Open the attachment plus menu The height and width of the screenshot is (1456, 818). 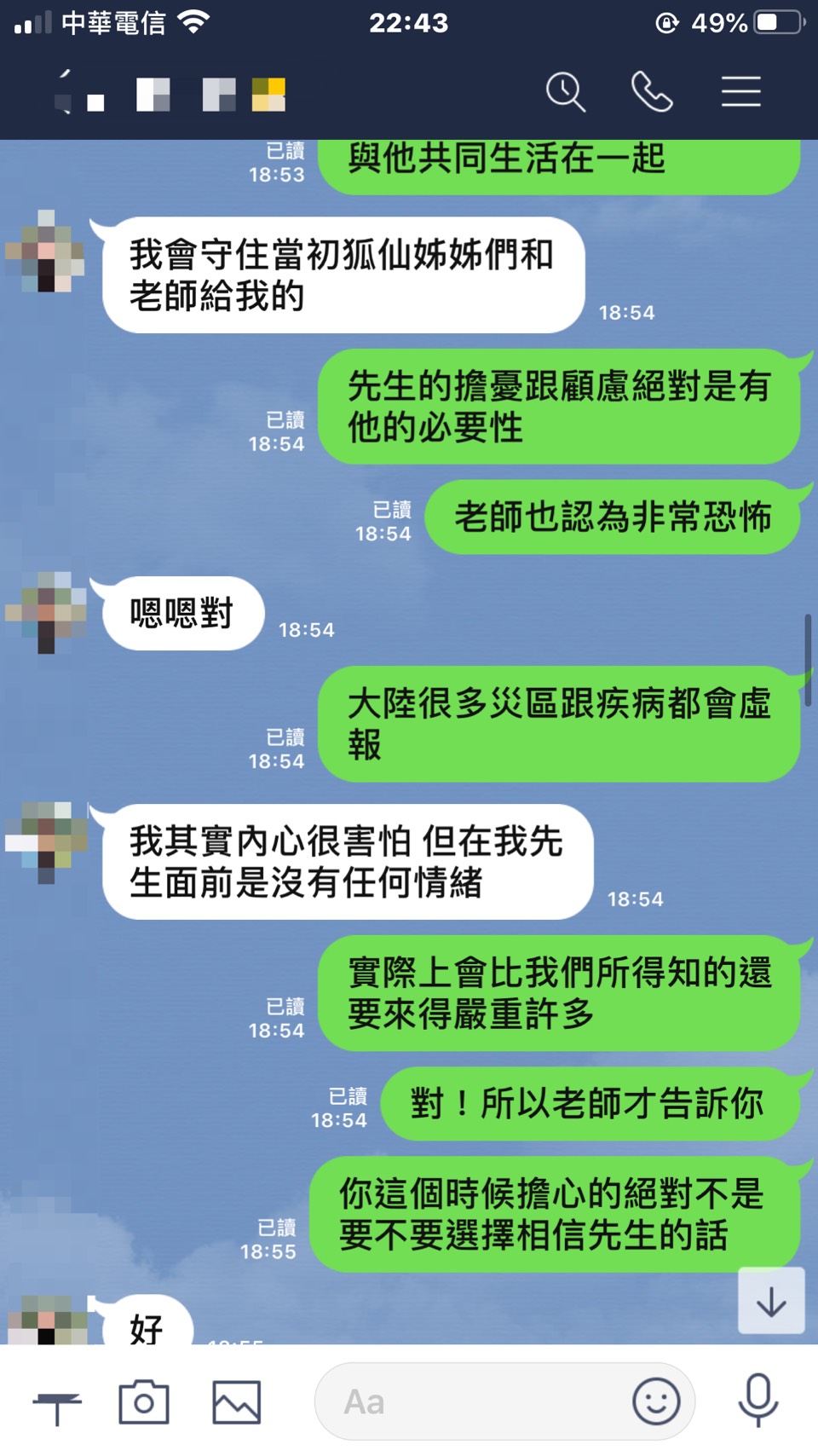click(57, 1403)
